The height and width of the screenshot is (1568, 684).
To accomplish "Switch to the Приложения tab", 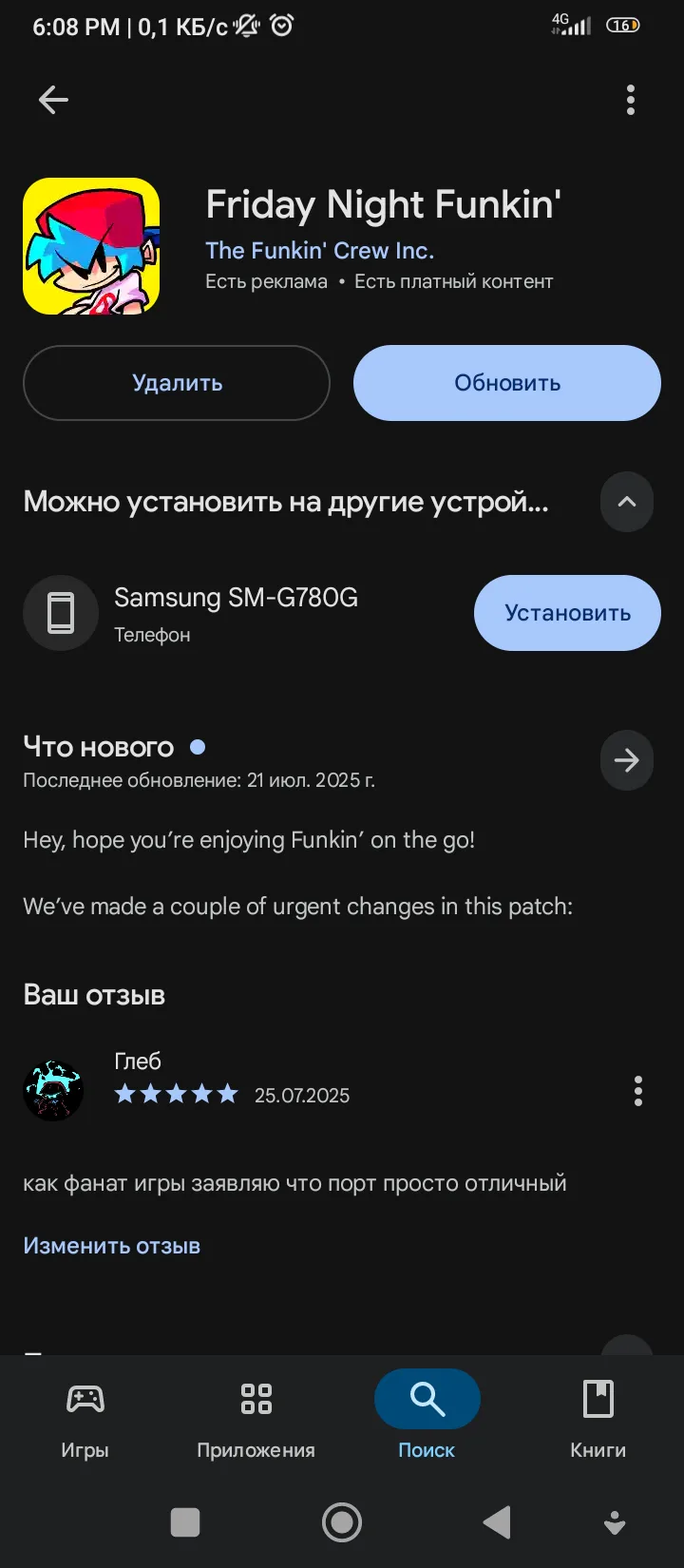I will pyautogui.click(x=256, y=1420).
